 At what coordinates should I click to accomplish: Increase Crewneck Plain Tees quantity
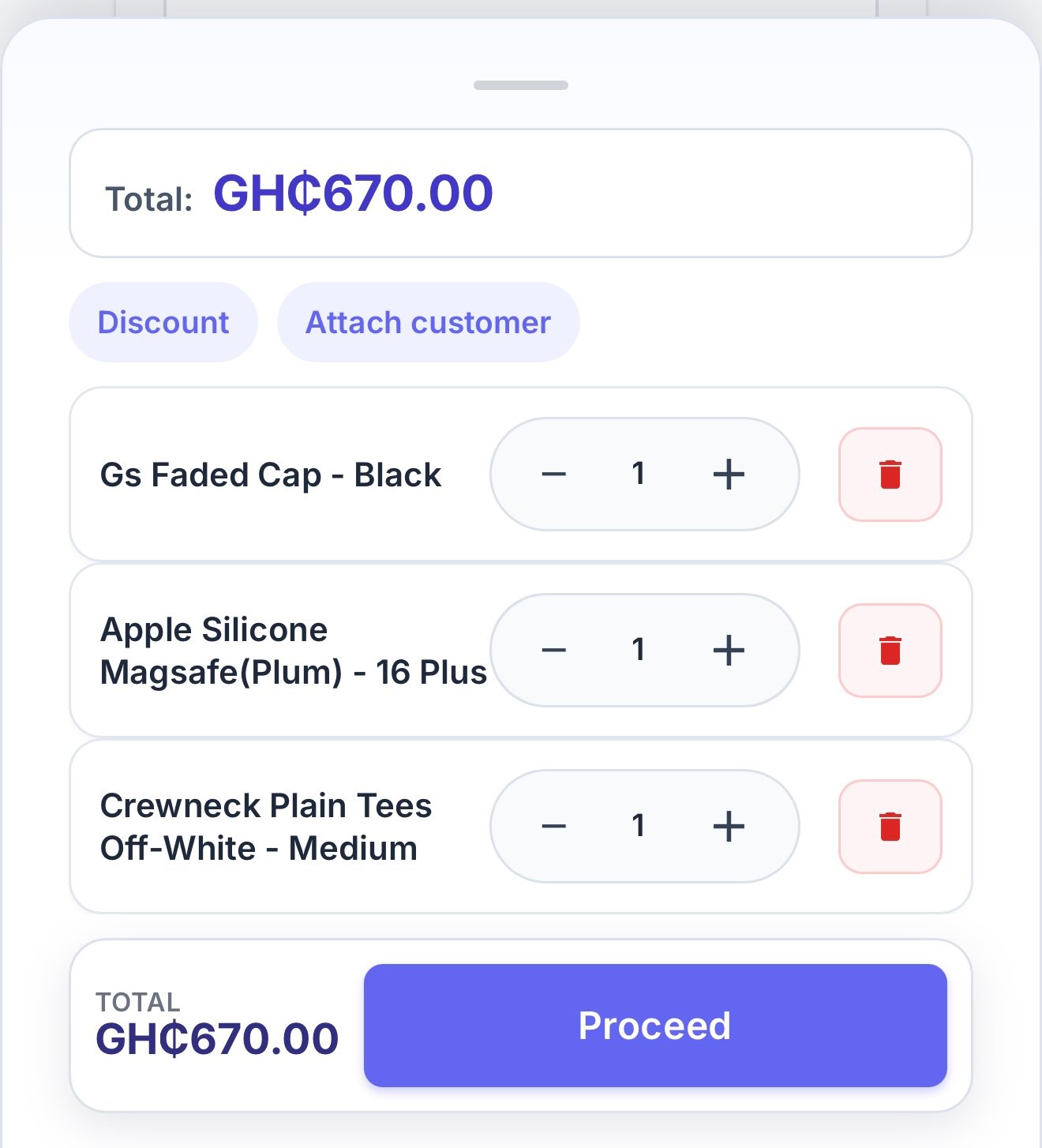click(x=728, y=826)
